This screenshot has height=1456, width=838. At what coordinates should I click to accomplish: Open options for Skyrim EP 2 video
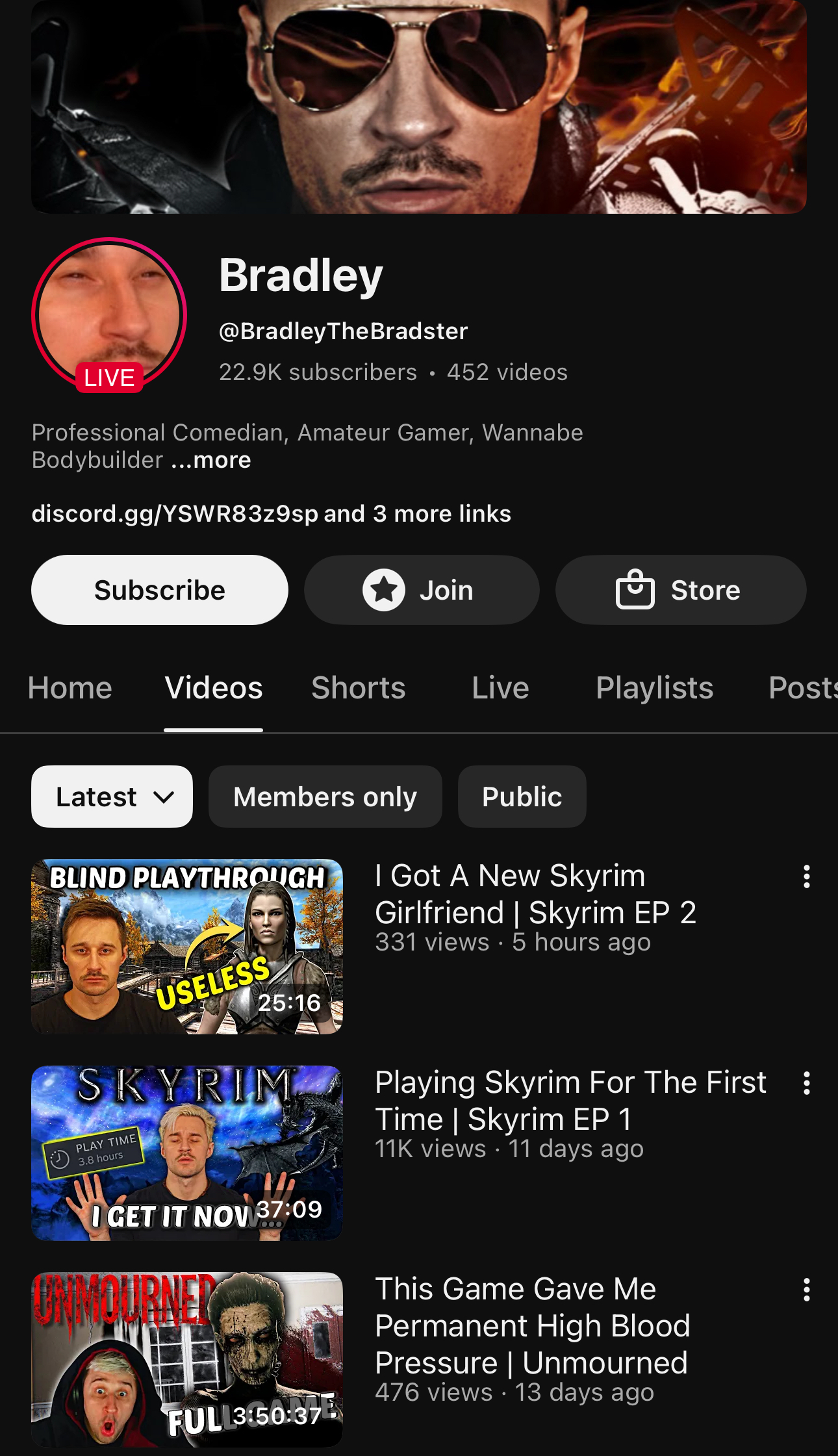coord(806,876)
